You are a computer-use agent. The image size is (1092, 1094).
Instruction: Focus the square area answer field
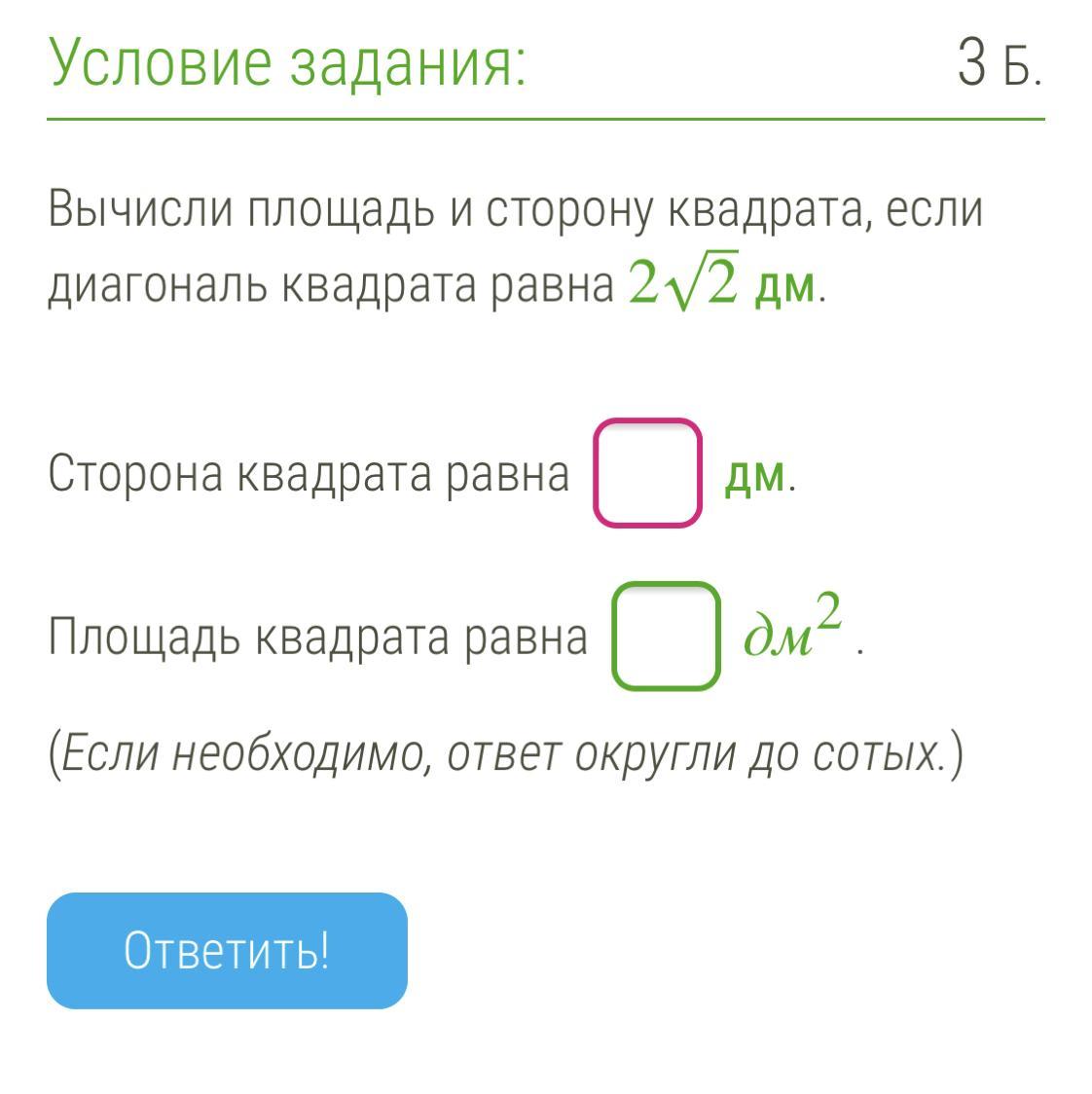point(666,637)
